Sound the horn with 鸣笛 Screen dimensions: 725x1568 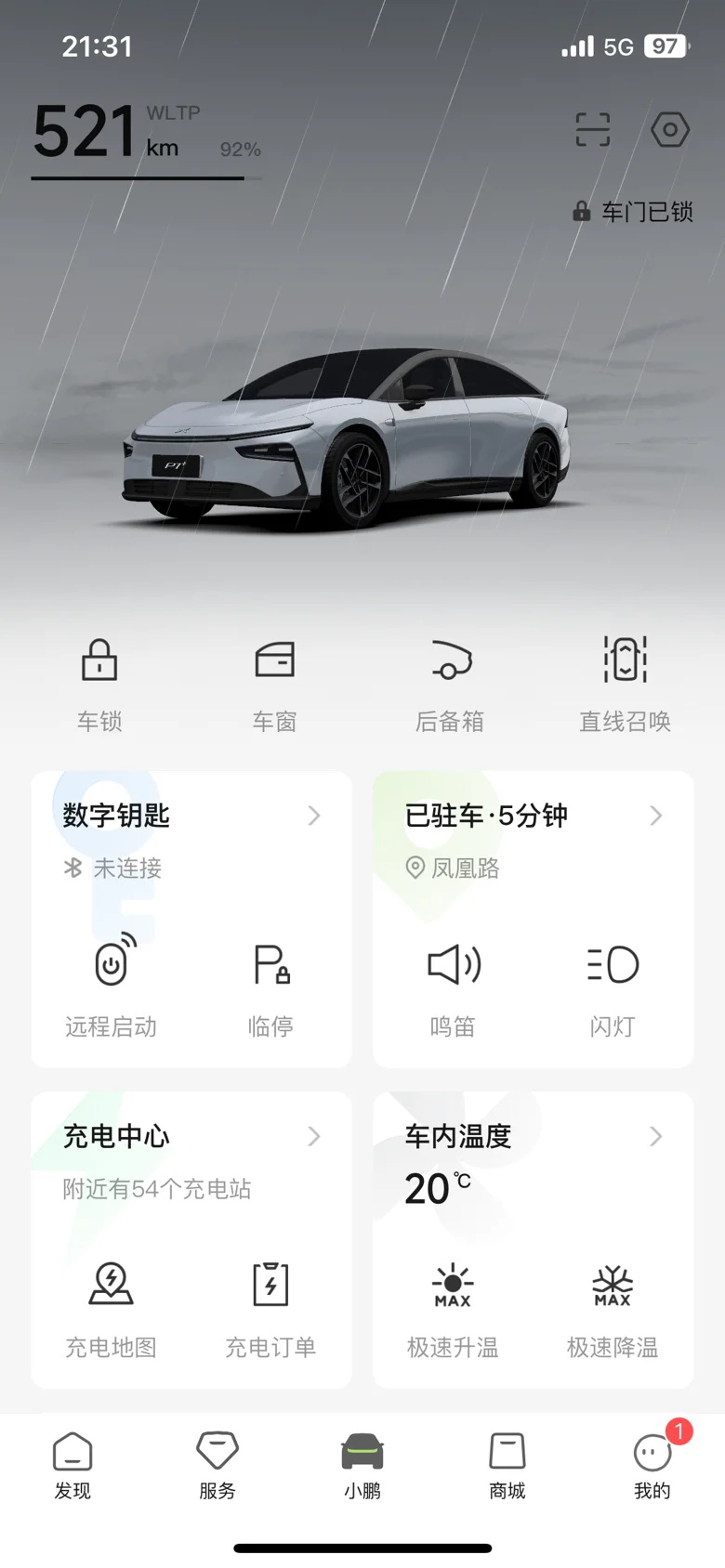click(x=453, y=986)
